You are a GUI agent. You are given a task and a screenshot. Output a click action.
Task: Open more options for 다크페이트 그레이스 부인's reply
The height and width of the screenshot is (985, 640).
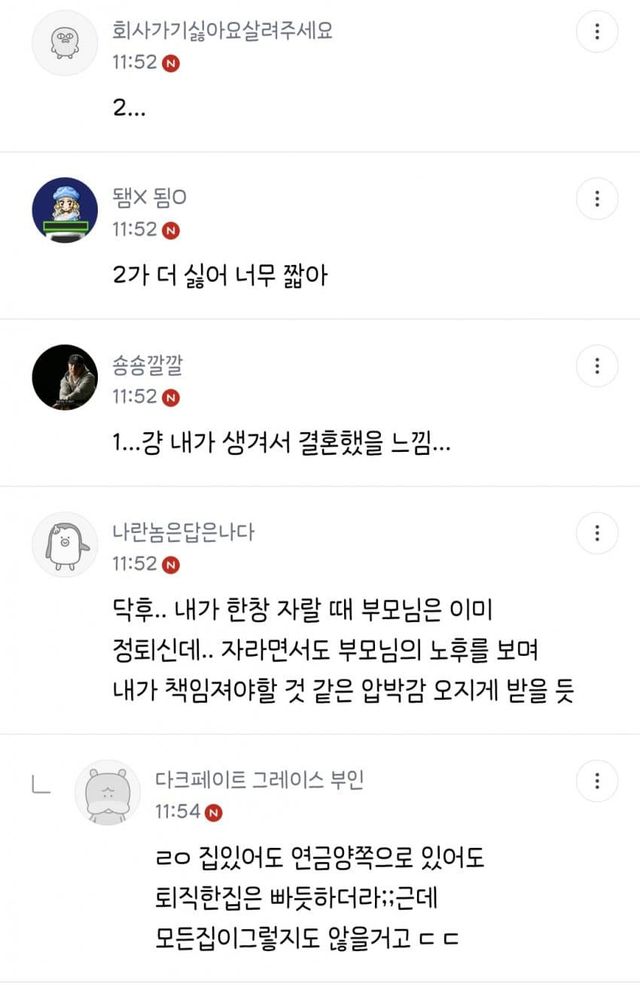(x=597, y=780)
